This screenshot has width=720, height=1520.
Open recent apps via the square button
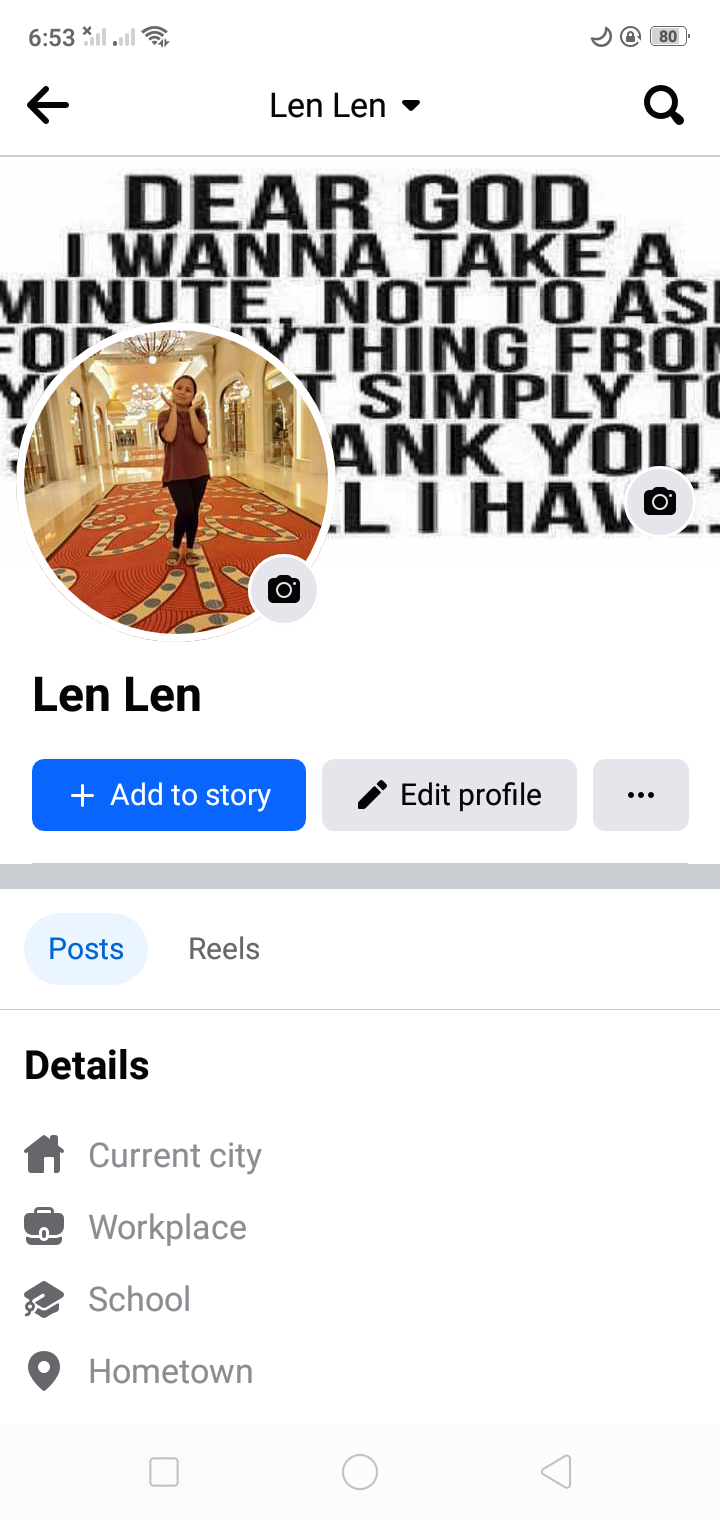click(163, 1472)
